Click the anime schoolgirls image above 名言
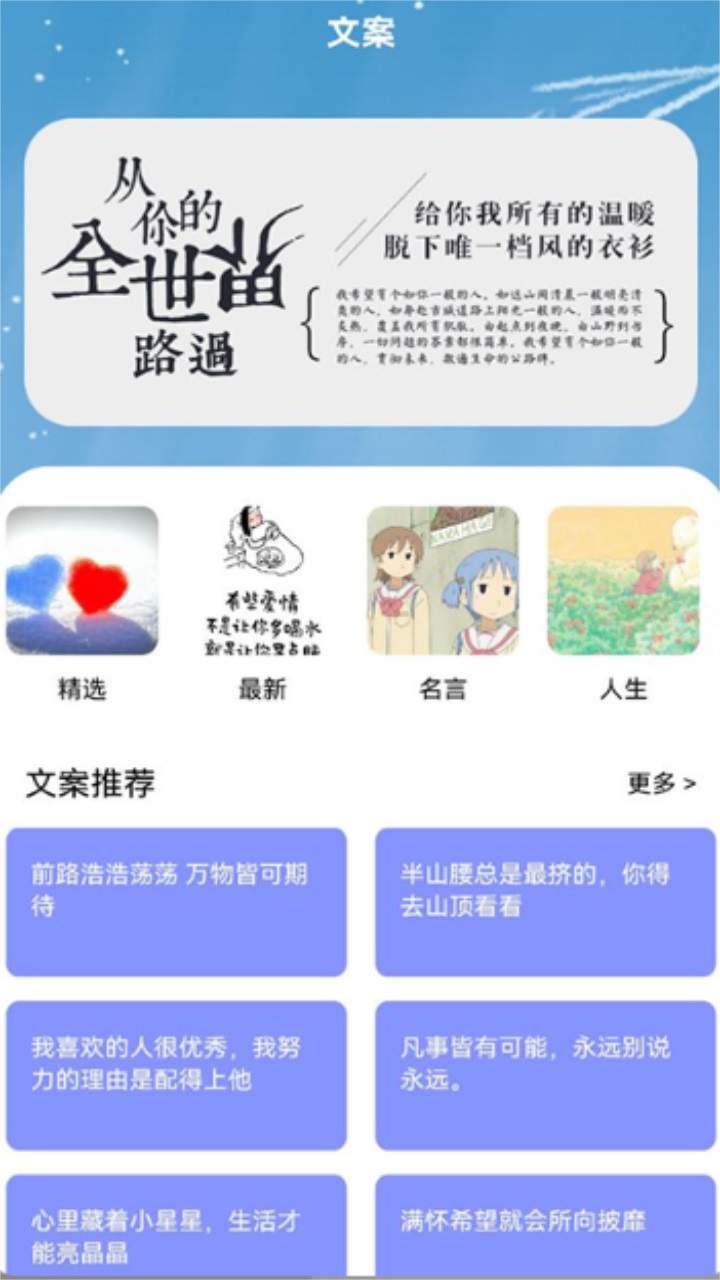 click(x=443, y=583)
